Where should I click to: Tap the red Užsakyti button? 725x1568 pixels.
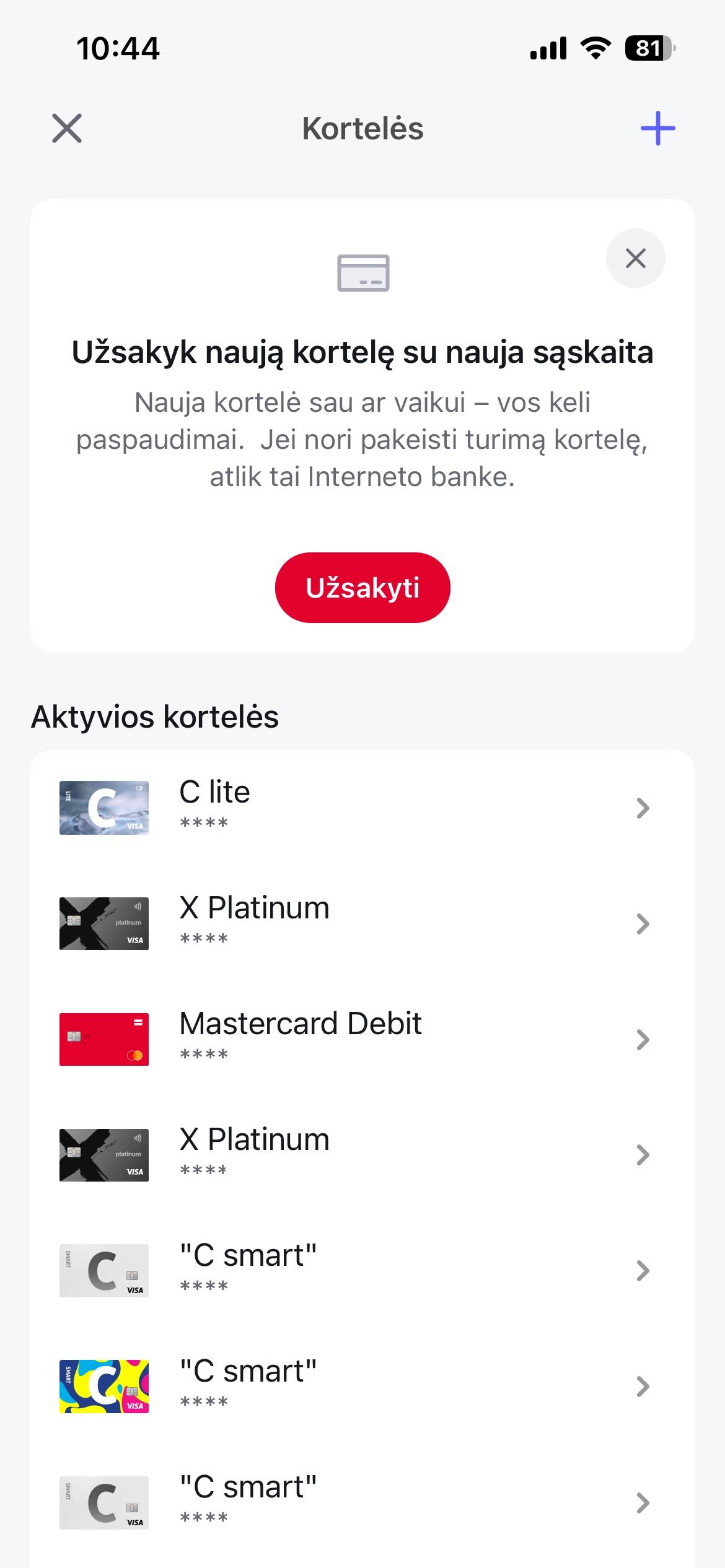(362, 587)
